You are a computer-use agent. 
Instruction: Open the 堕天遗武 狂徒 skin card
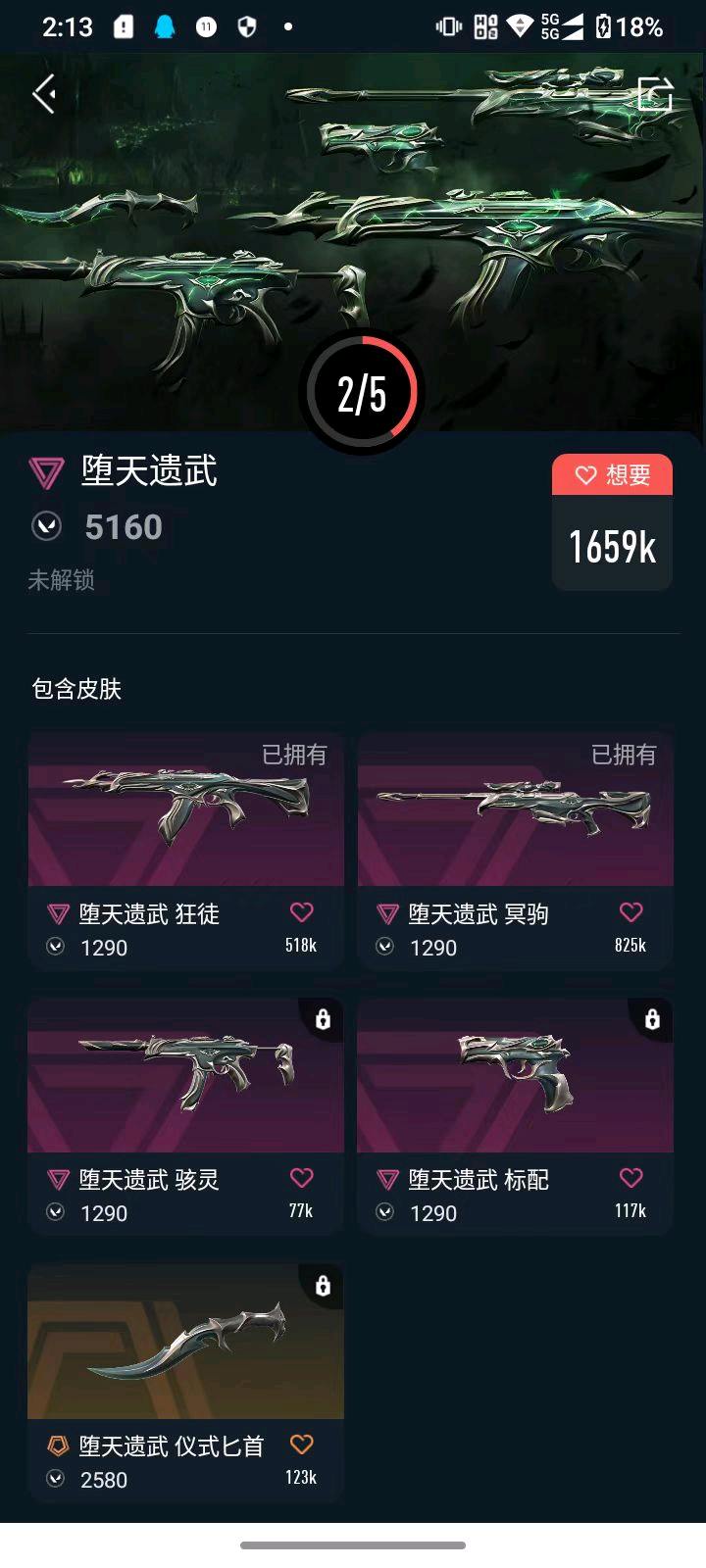tap(185, 851)
